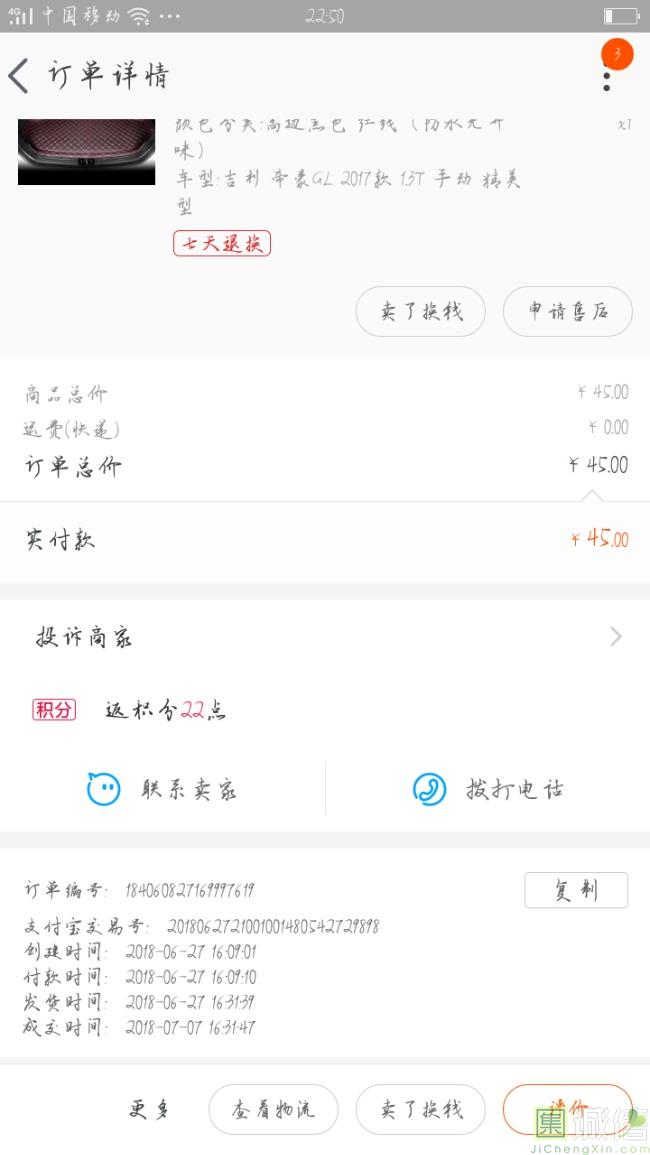Open the 投诉商家 row
Viewport: 650px width, 1155px height.
coord(325,637)
